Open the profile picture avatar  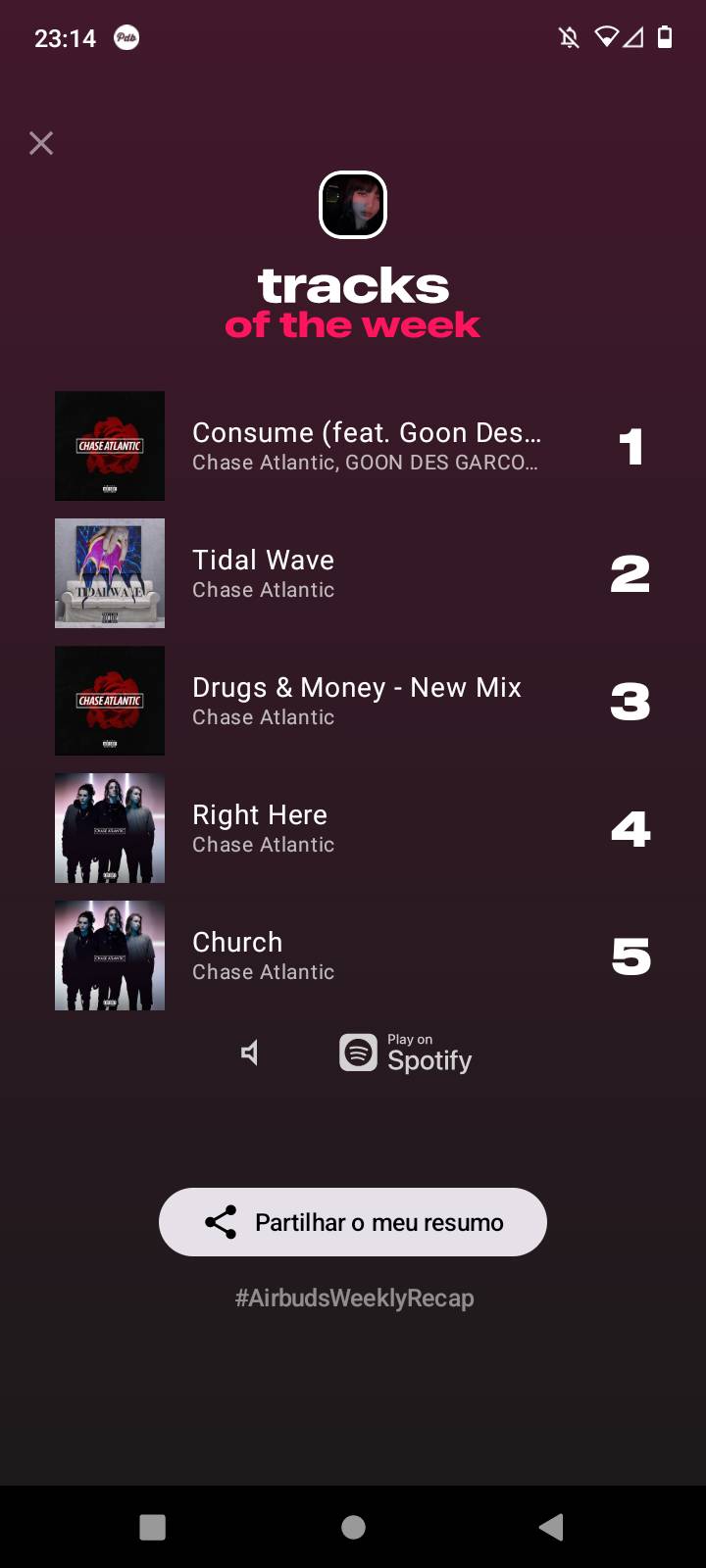353,205
